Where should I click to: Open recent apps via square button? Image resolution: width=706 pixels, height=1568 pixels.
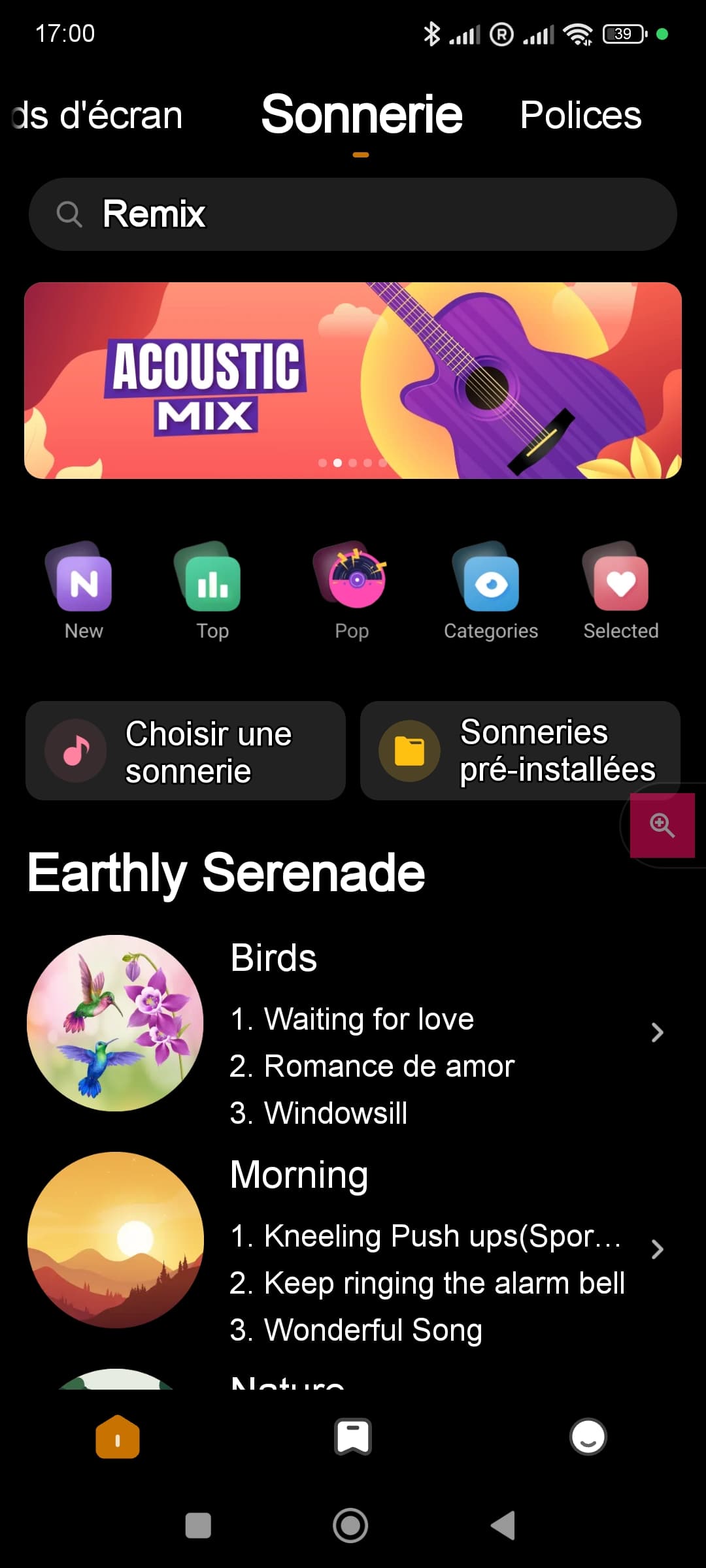click(x=198, y=1526)
